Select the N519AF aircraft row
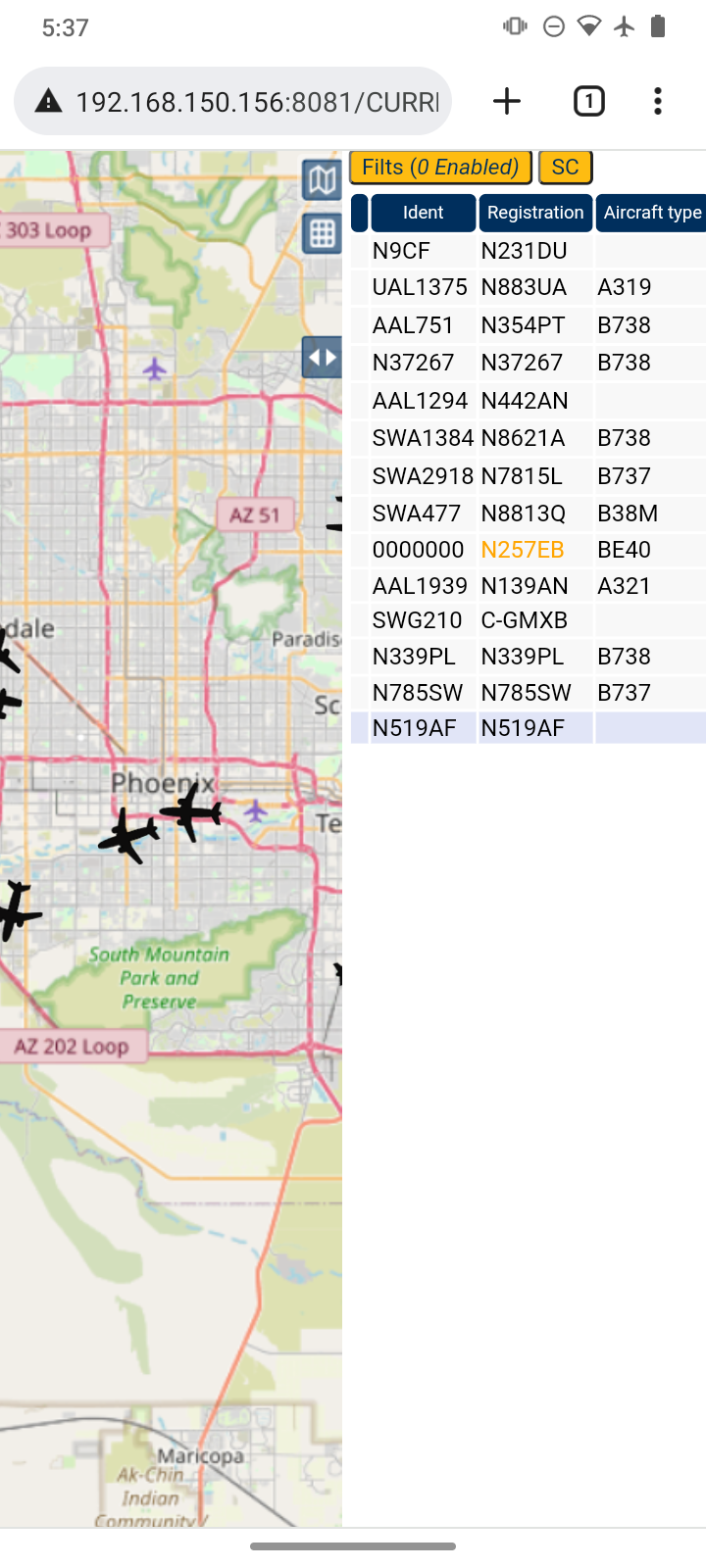 pos(529,728)
